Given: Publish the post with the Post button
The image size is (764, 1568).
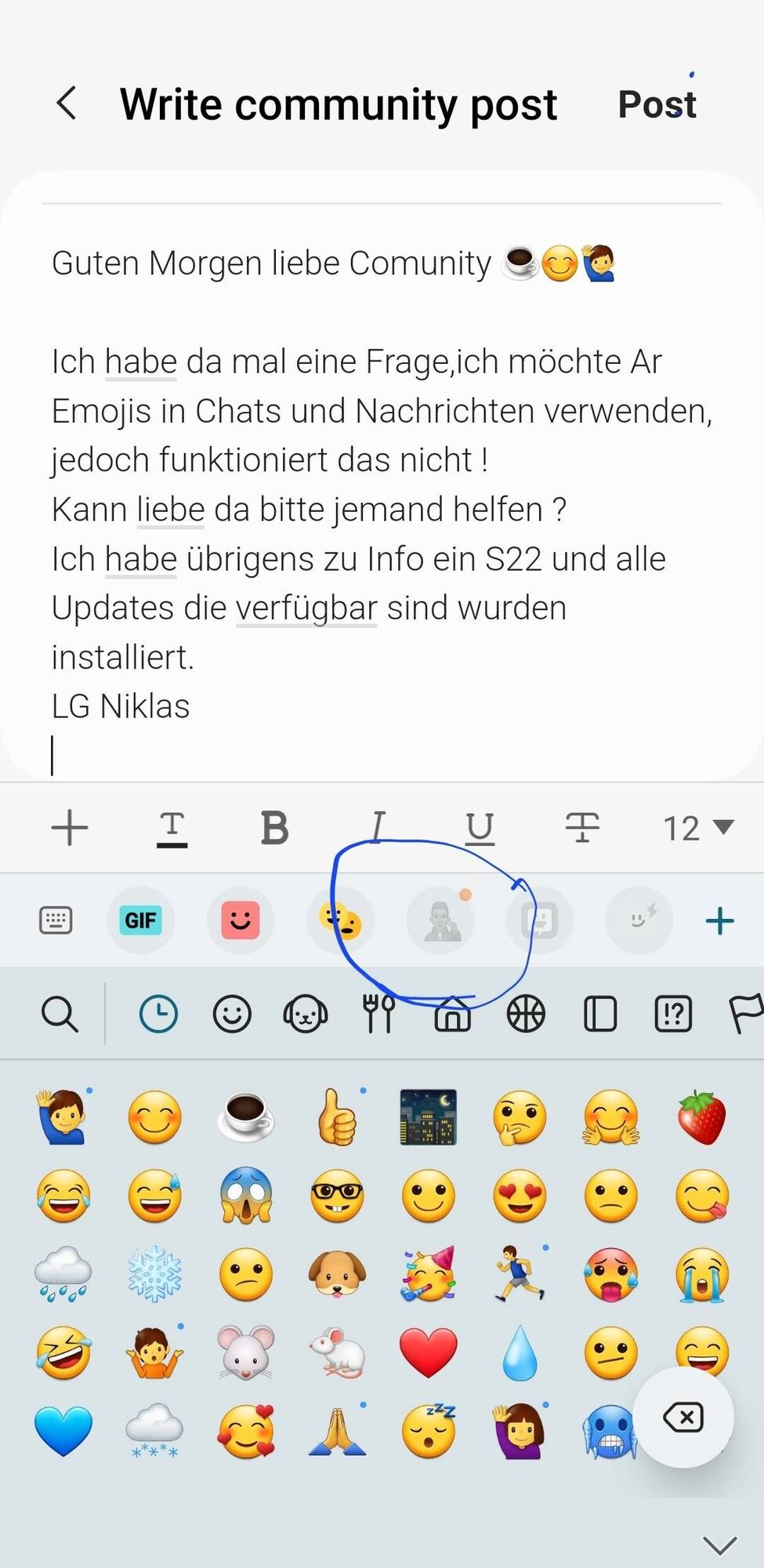Looking at the screenshot, I should point(657,104).
